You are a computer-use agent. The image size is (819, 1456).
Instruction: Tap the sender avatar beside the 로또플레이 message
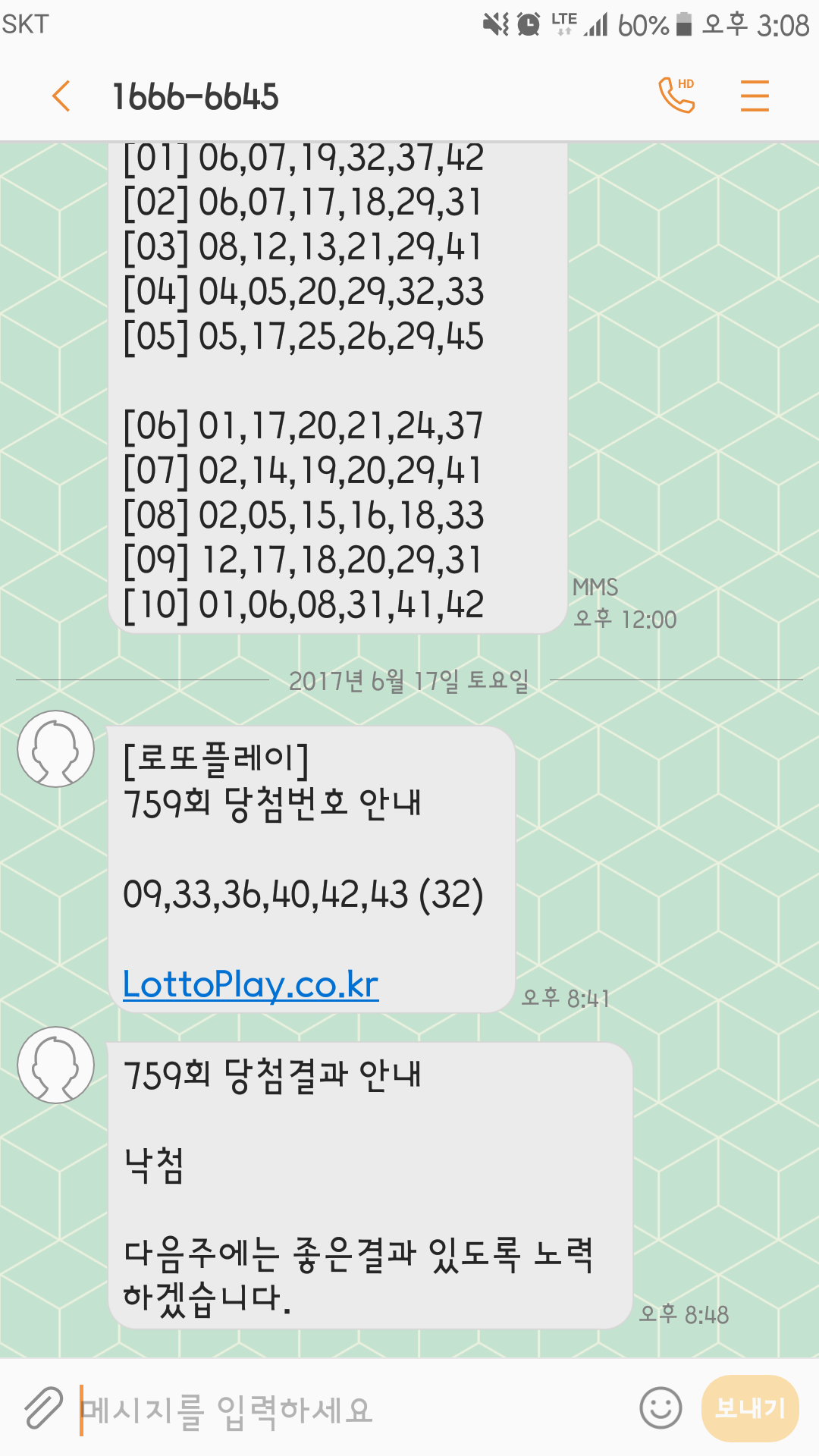click(55, 748)
